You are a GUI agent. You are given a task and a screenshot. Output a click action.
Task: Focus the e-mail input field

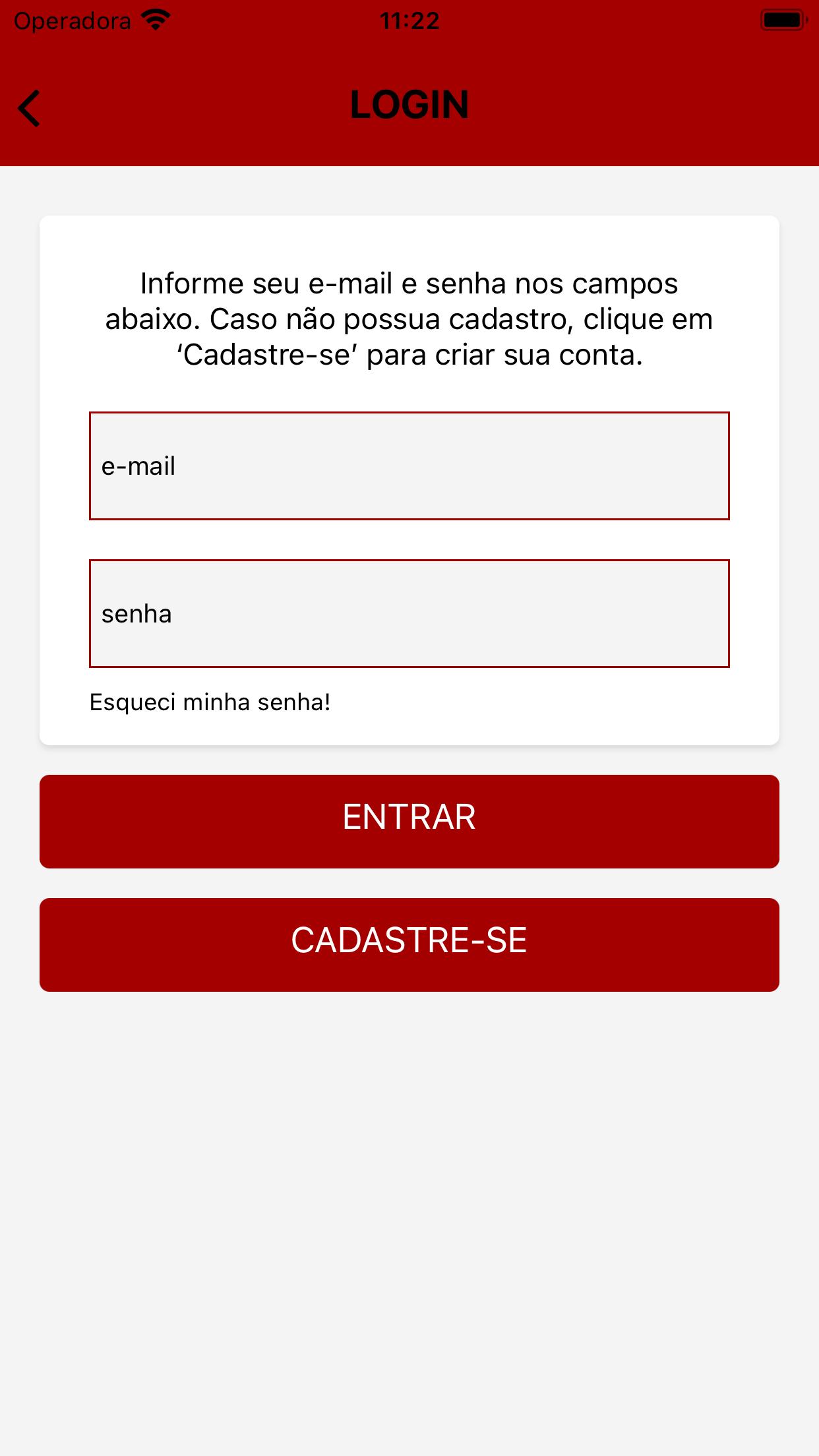point(409,466)
